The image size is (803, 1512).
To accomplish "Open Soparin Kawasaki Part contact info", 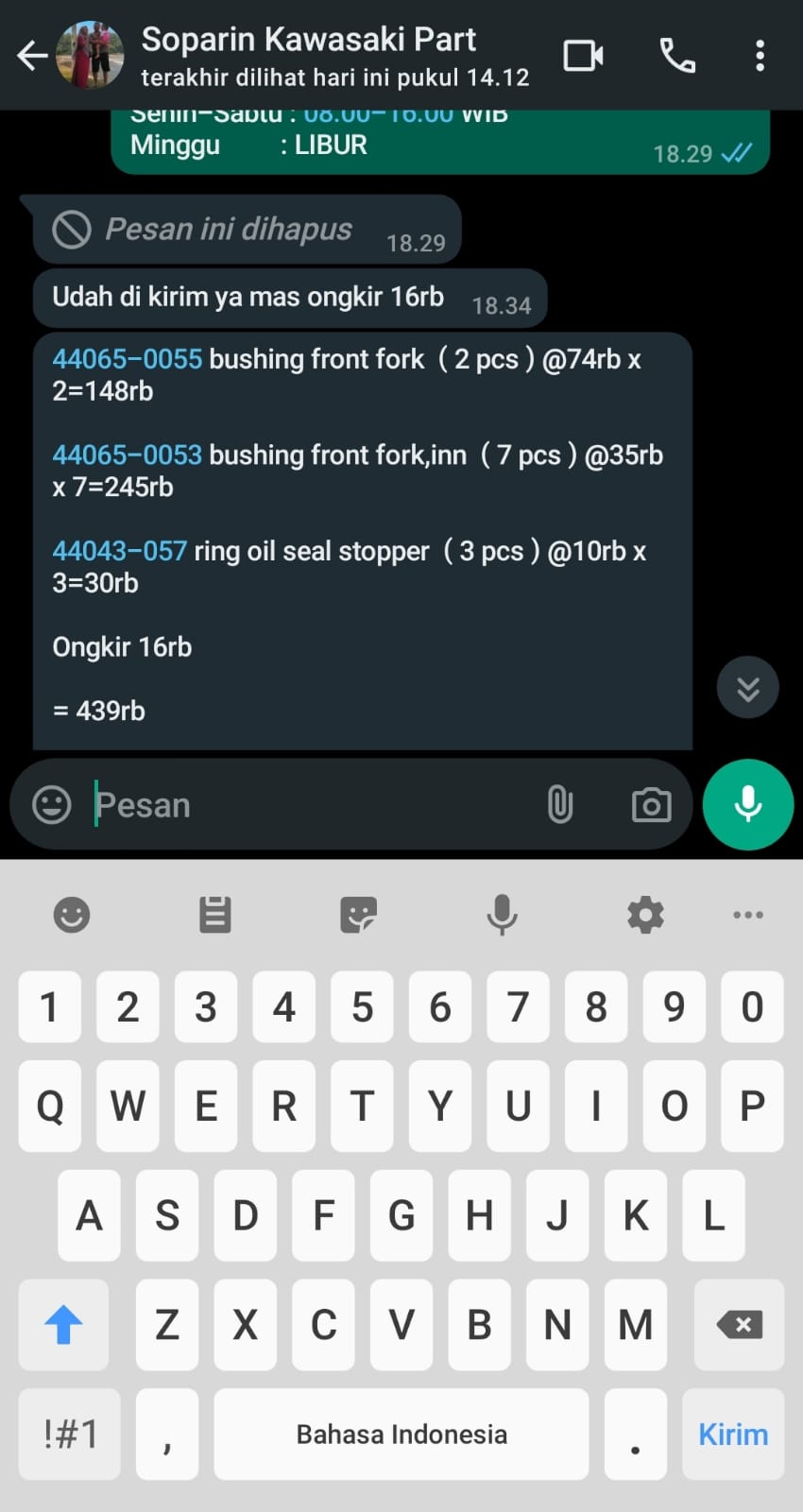I will click(x=308, y=55).
